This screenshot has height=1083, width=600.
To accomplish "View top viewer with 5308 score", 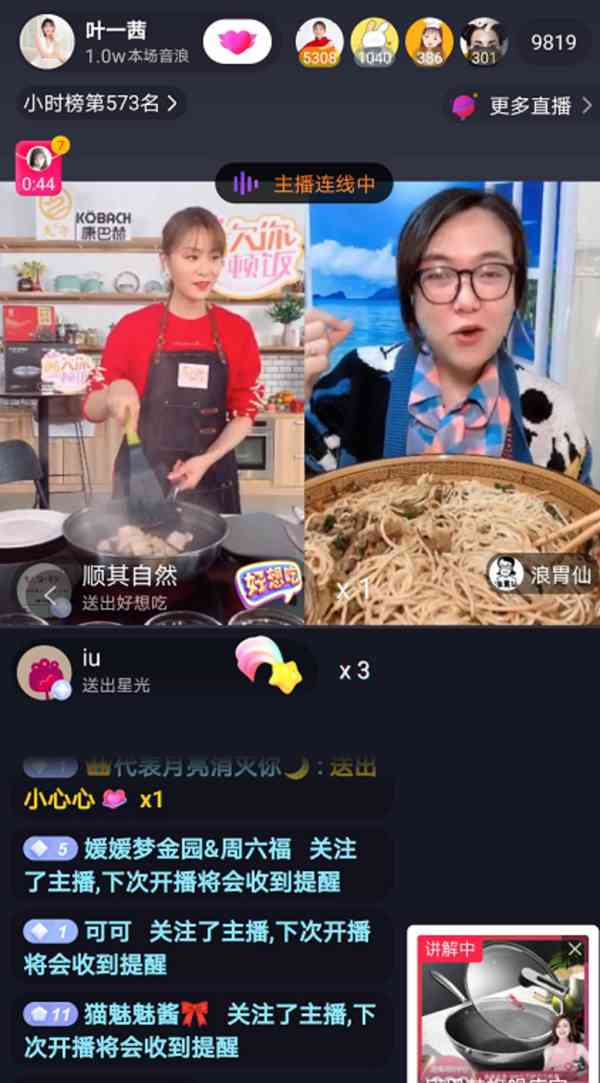I will tap(319, 42).
